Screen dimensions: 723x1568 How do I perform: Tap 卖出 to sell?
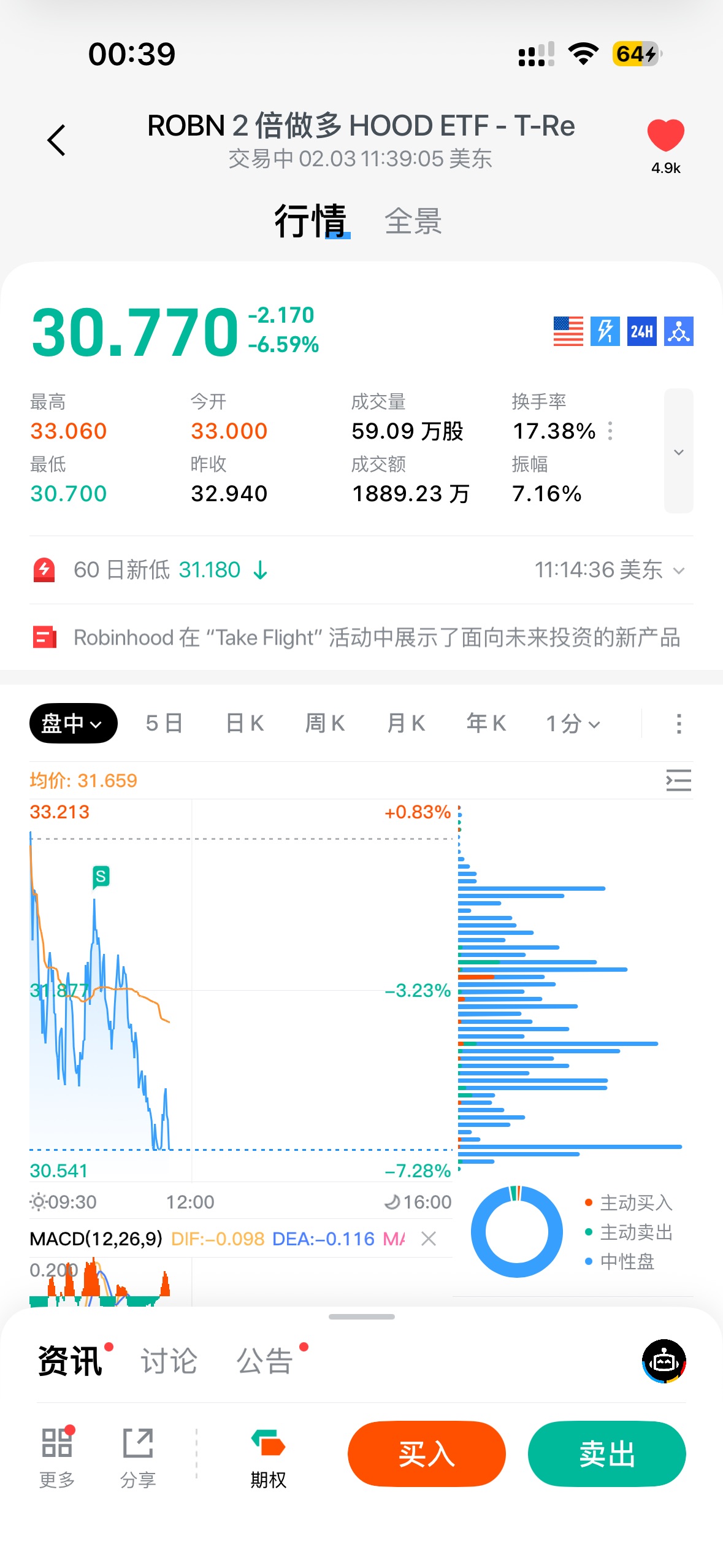(x=606, y=1453)
